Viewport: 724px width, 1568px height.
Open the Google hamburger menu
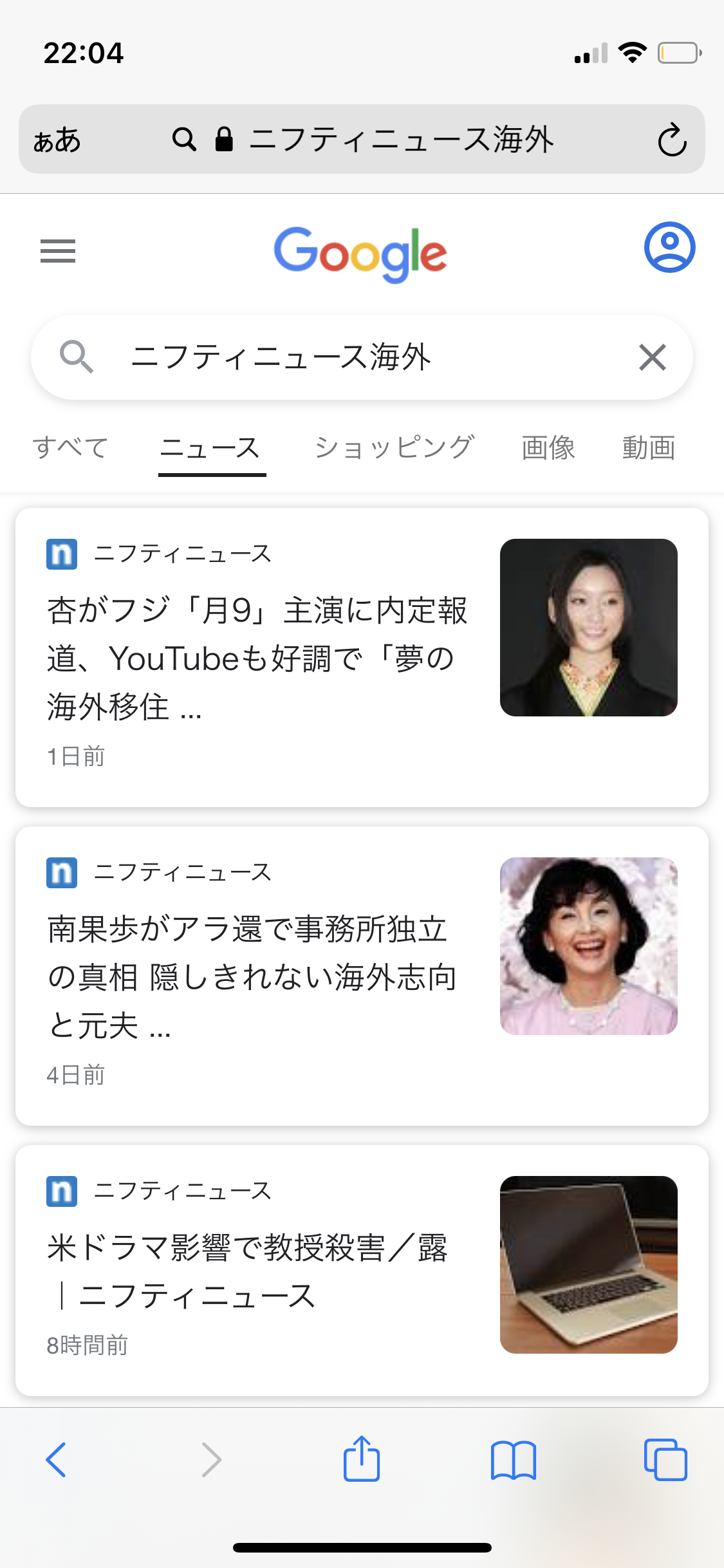[58, 251]
